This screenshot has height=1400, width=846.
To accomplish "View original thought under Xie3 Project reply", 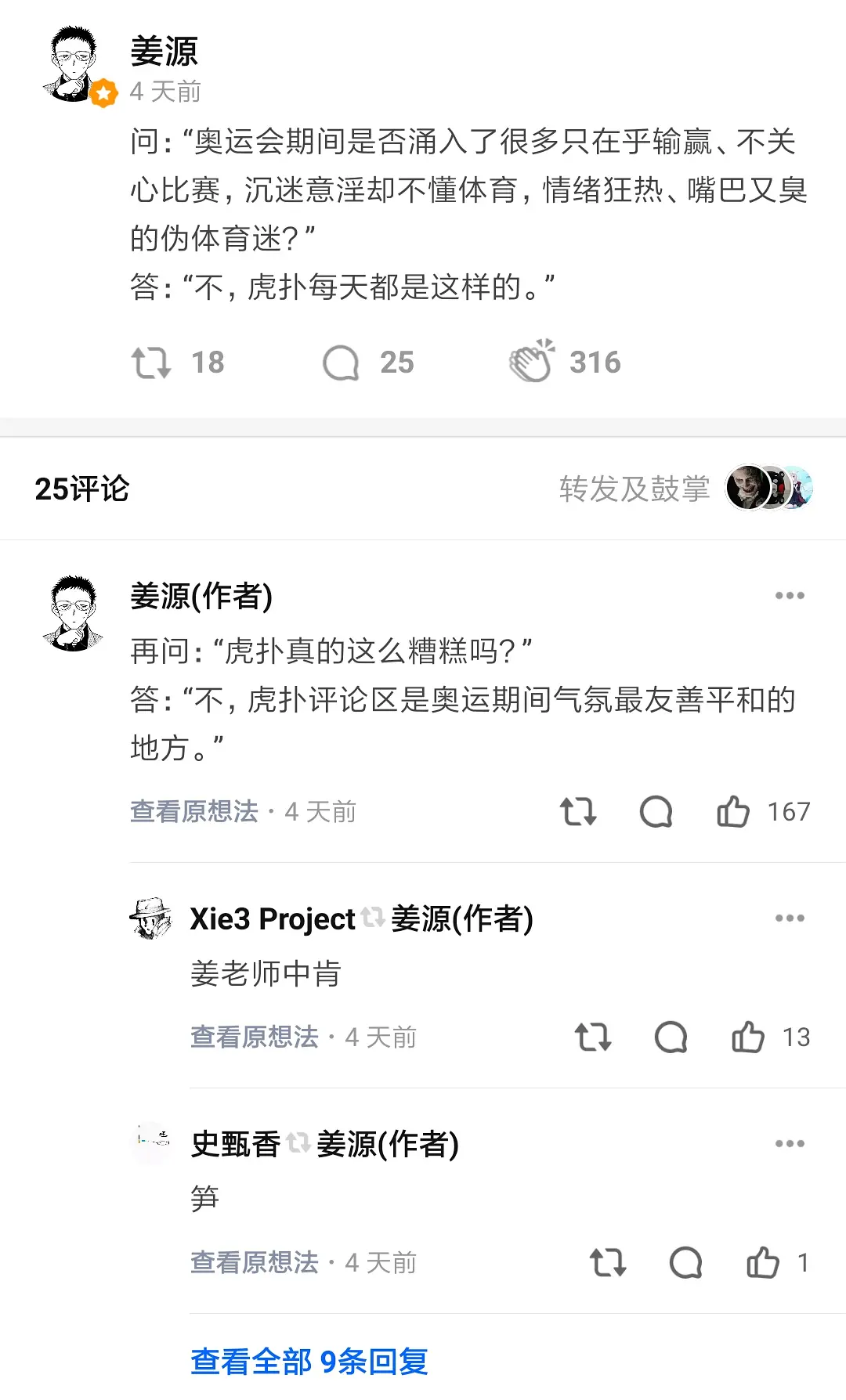I will coord(255,1037).
